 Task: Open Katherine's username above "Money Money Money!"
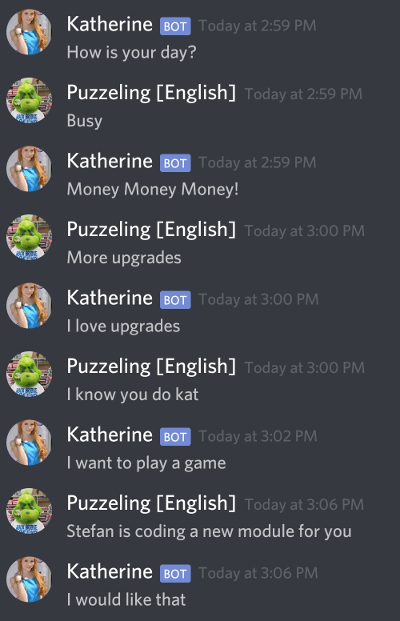click(110, 161)
